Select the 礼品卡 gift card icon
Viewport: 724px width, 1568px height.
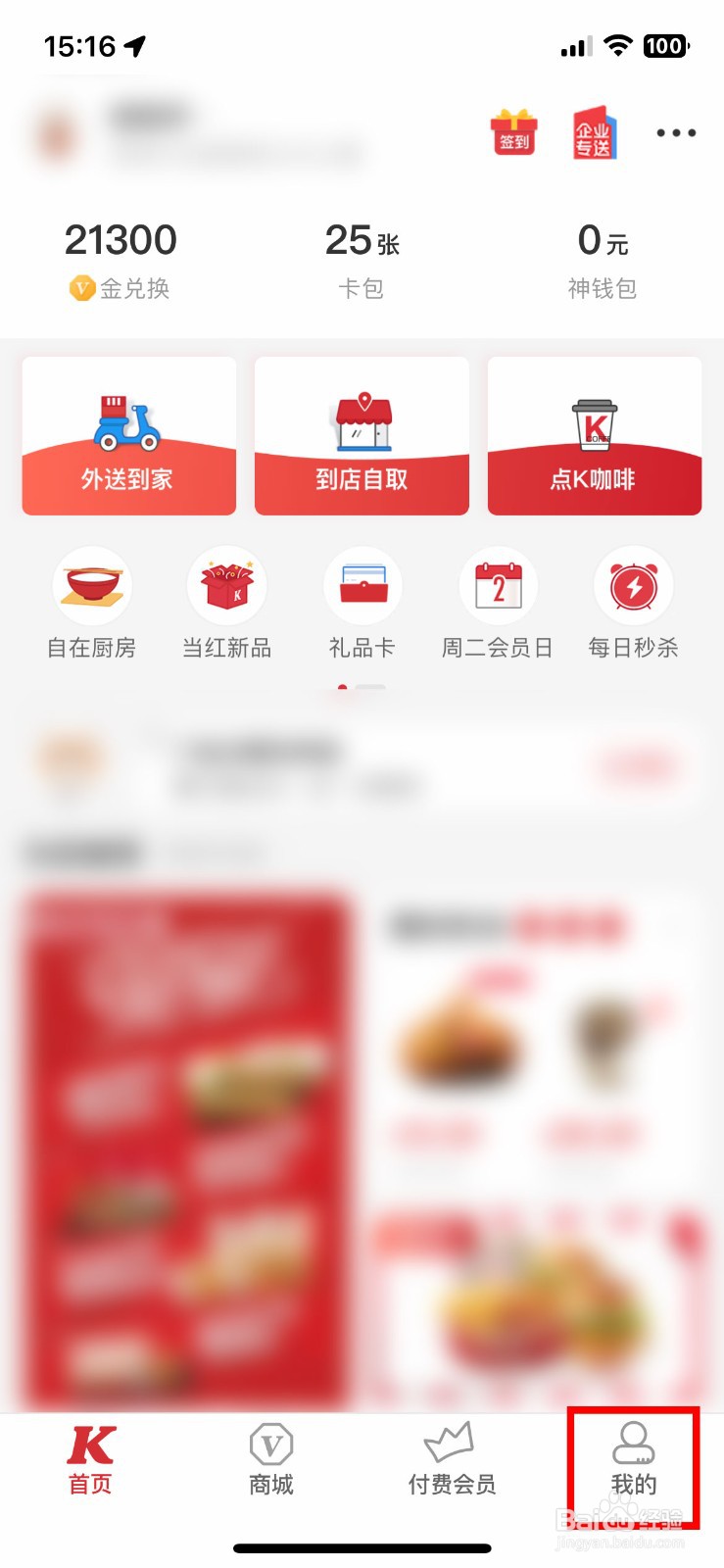click(362, 586)
